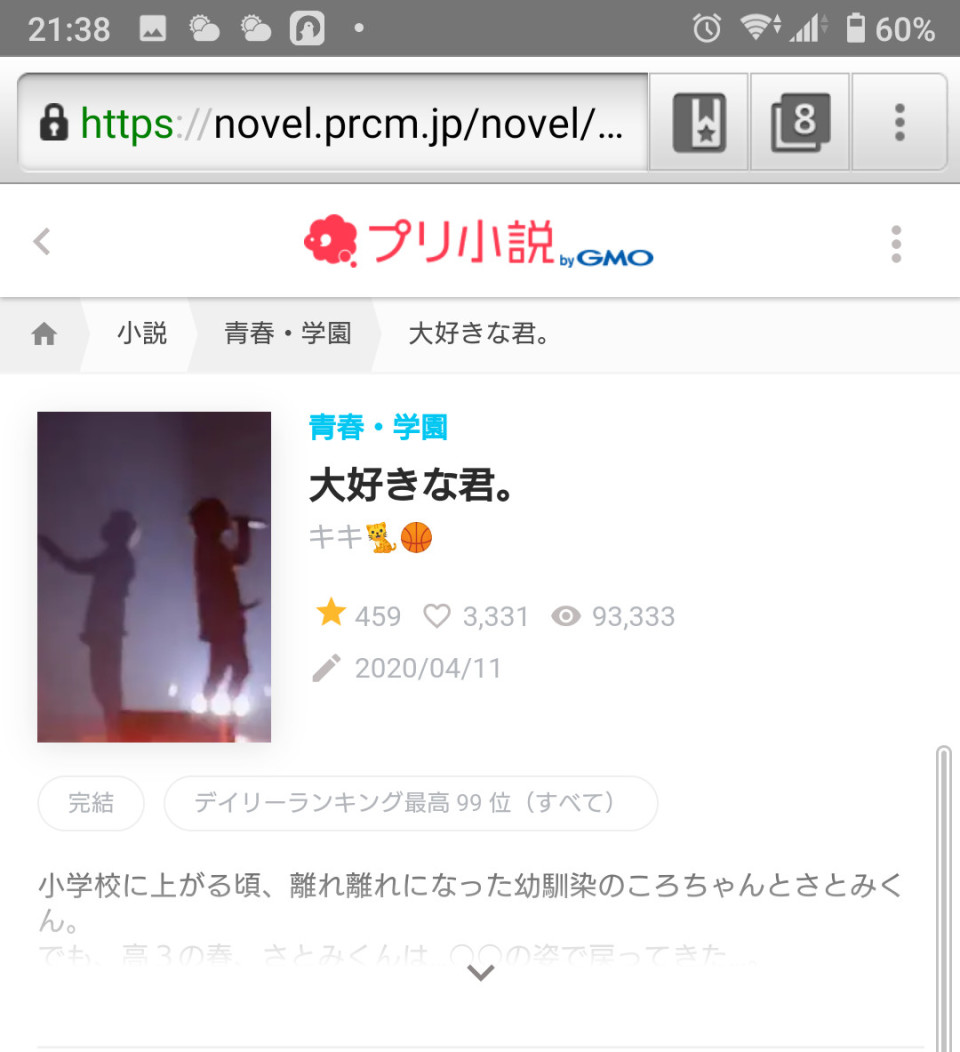Screen dimensions: 960x1052
Task: Open the browser overflow menu
Action: 899,123
